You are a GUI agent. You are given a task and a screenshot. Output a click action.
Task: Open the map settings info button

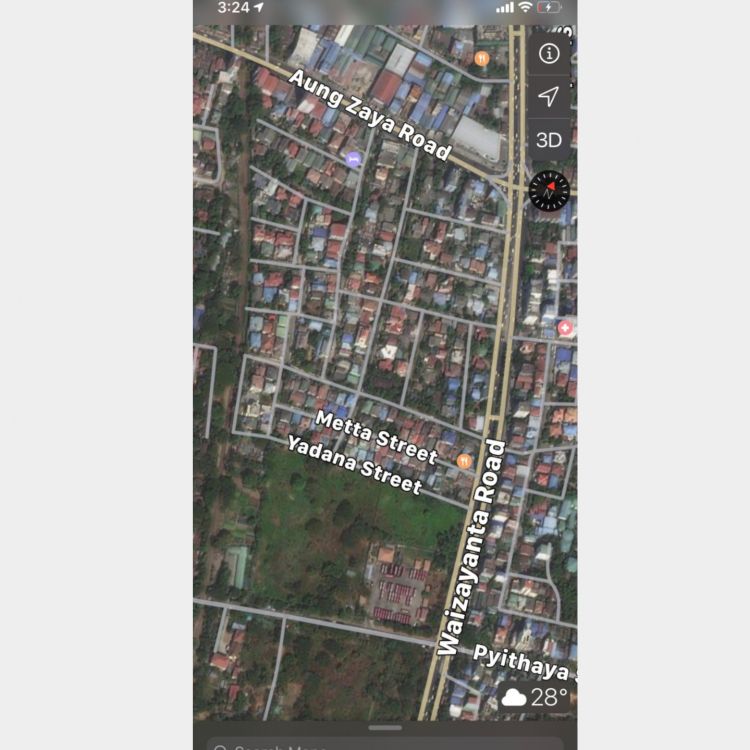(549, 54)
